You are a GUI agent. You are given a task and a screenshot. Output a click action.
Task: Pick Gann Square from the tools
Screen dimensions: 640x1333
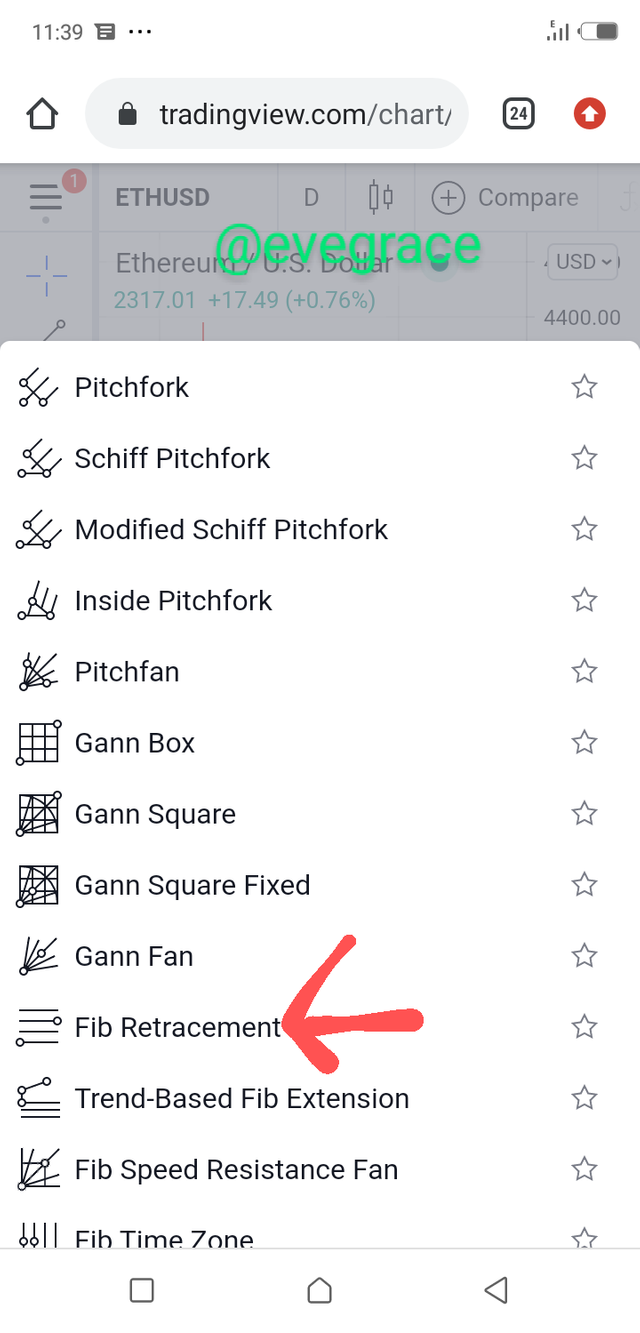(320, 814)
